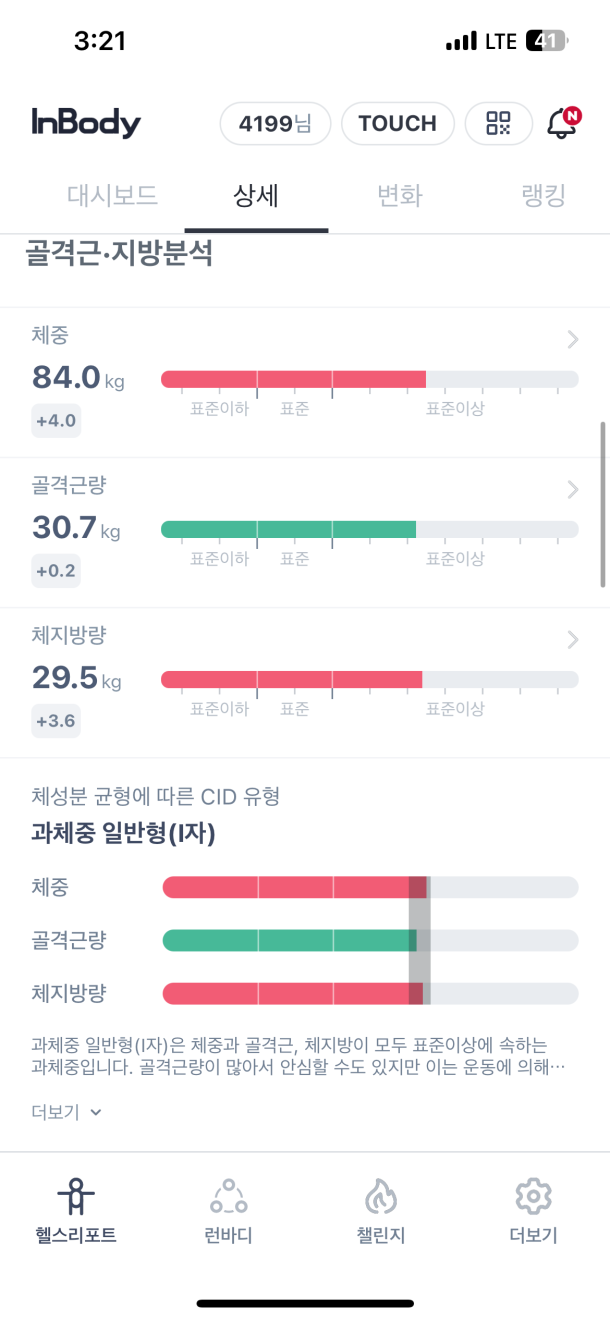Open the 4199님 profile chip
The image size is (610, 1320).
click(x=275, y=124)
